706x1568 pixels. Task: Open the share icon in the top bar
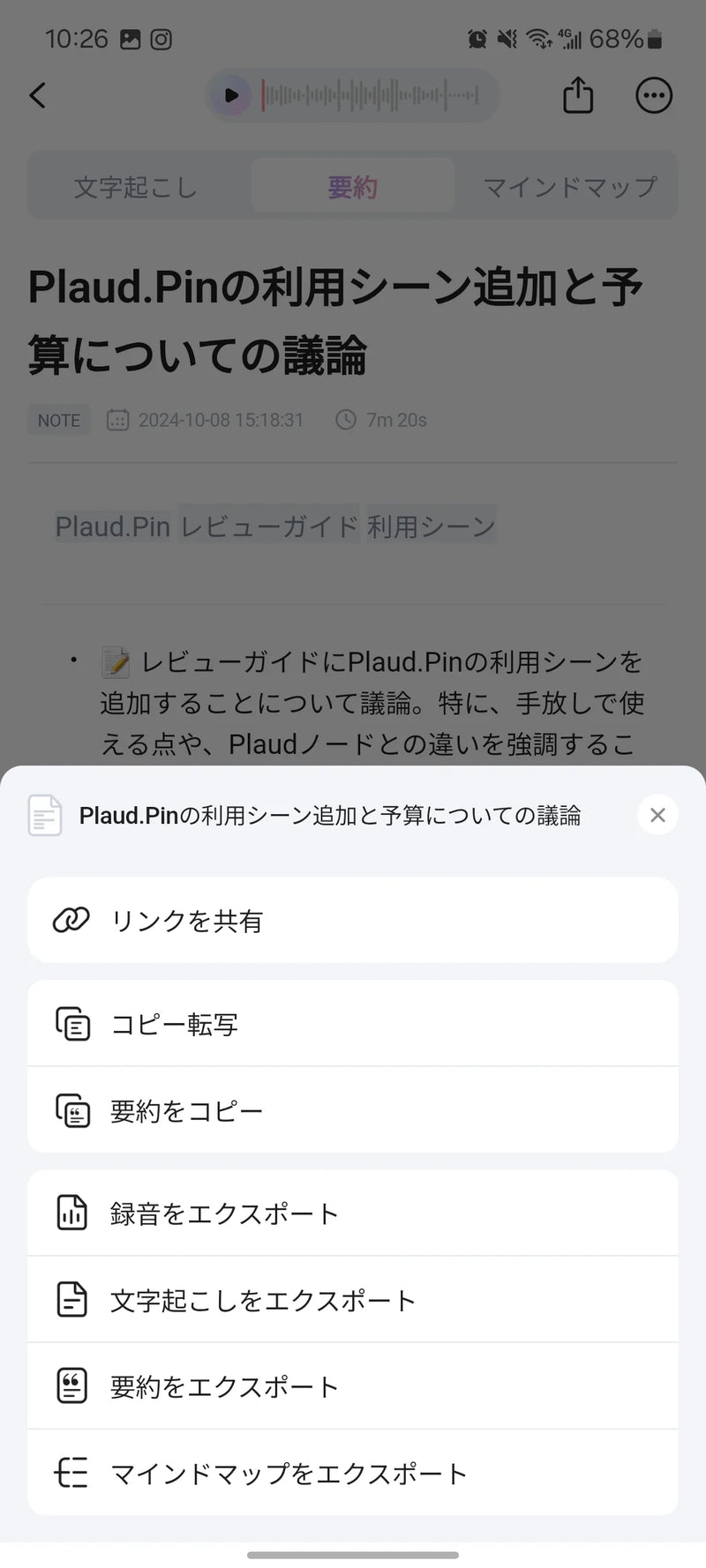(578, 95)
